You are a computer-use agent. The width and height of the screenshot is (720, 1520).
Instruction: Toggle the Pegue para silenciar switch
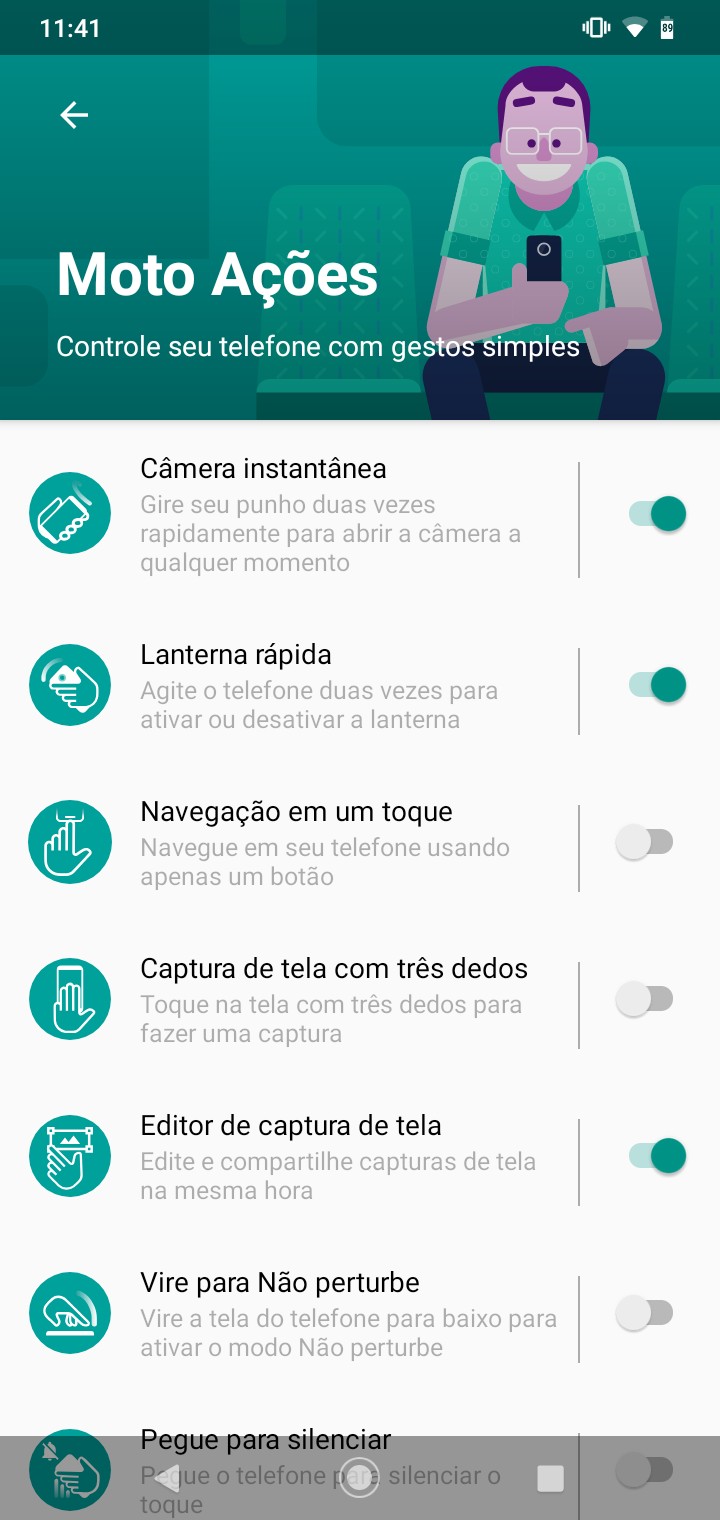pos(645,1471)
